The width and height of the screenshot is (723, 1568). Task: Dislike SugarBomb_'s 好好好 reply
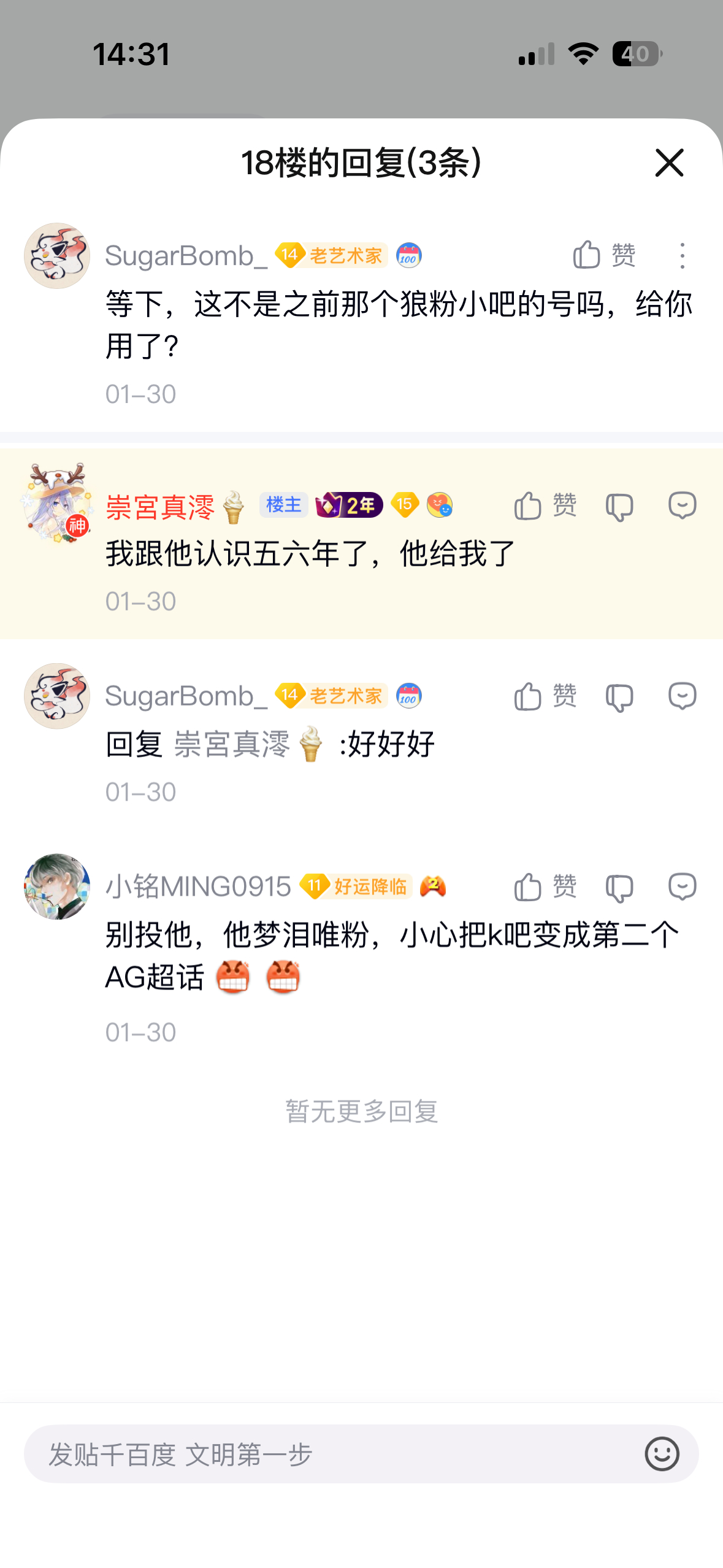(619, 698)
